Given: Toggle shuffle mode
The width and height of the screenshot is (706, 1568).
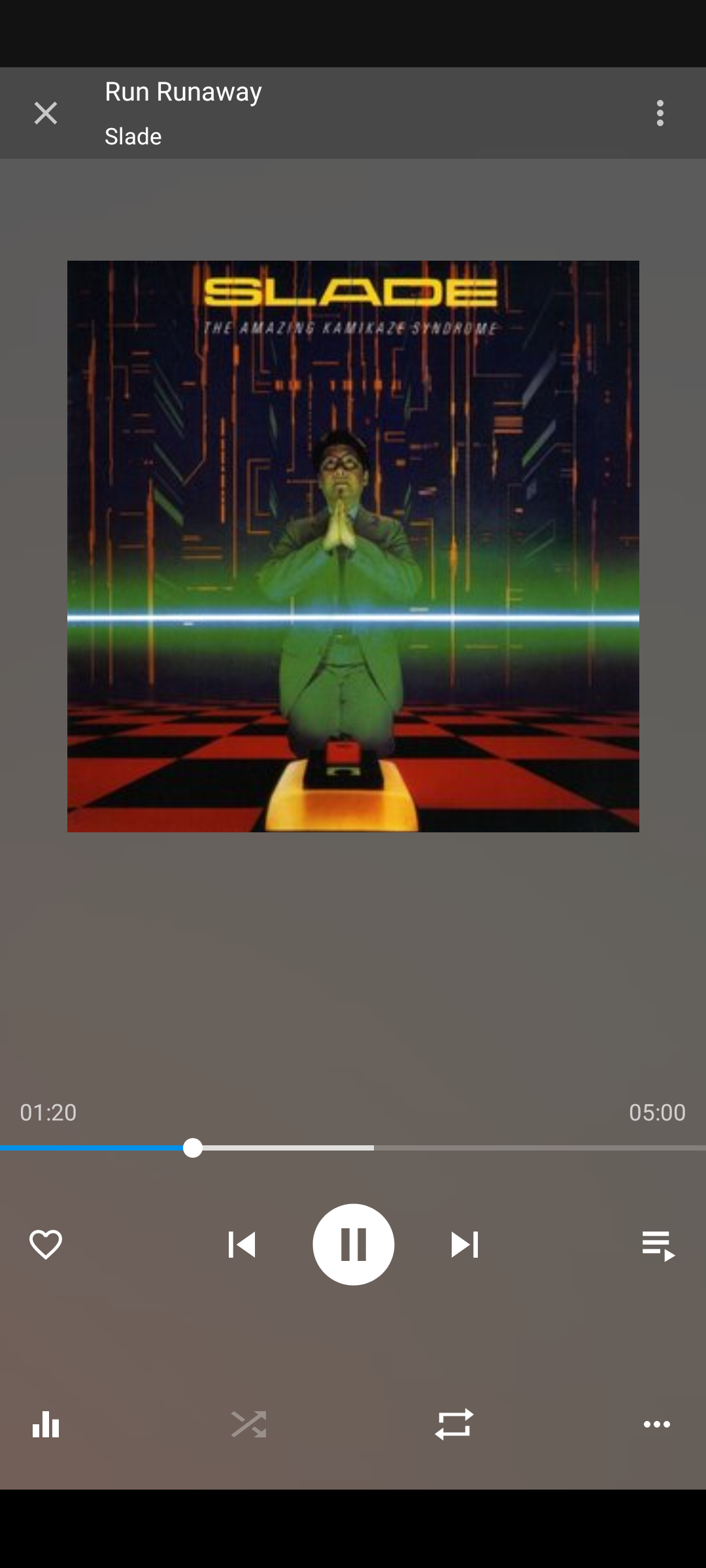Looking at the screenshot, I should (x=248, y=1424).
